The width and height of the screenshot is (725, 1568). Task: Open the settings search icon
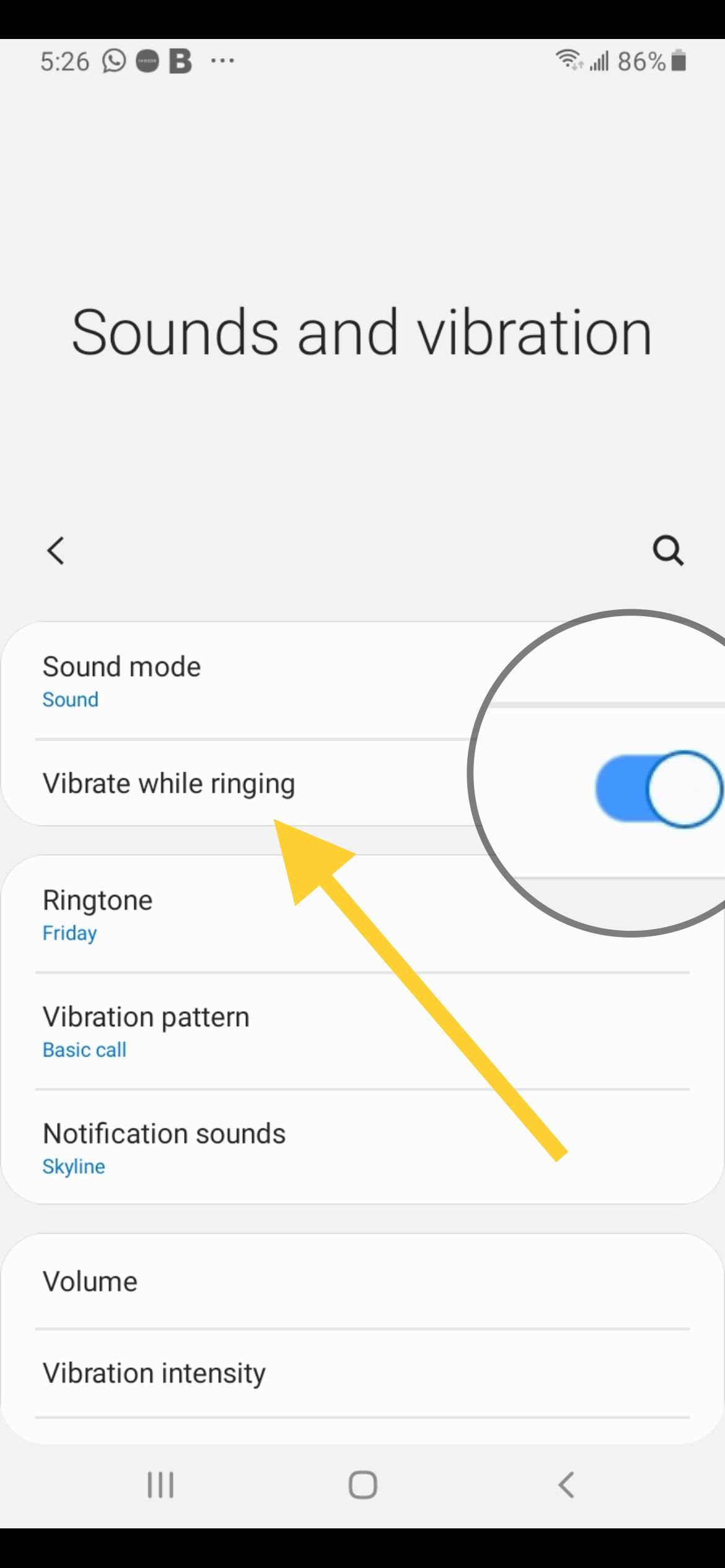pos(668,550)
